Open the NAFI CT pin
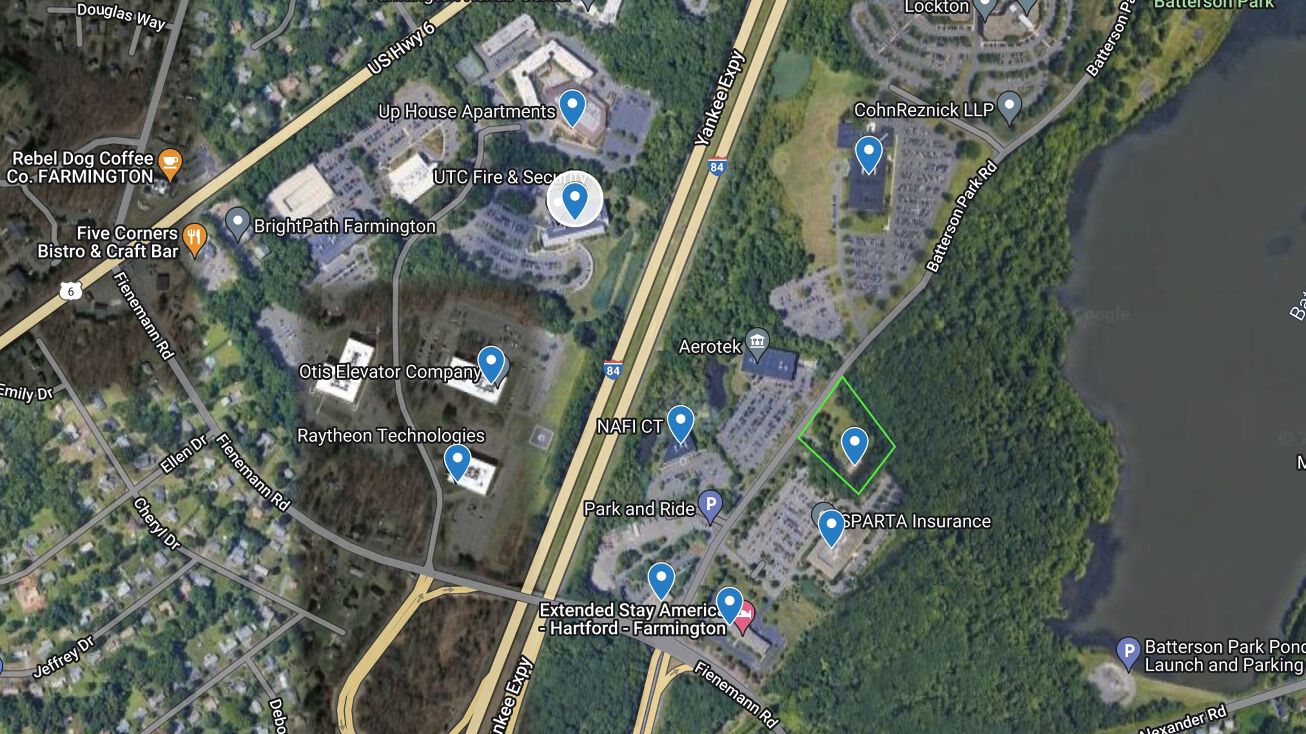 coord(680,423)
